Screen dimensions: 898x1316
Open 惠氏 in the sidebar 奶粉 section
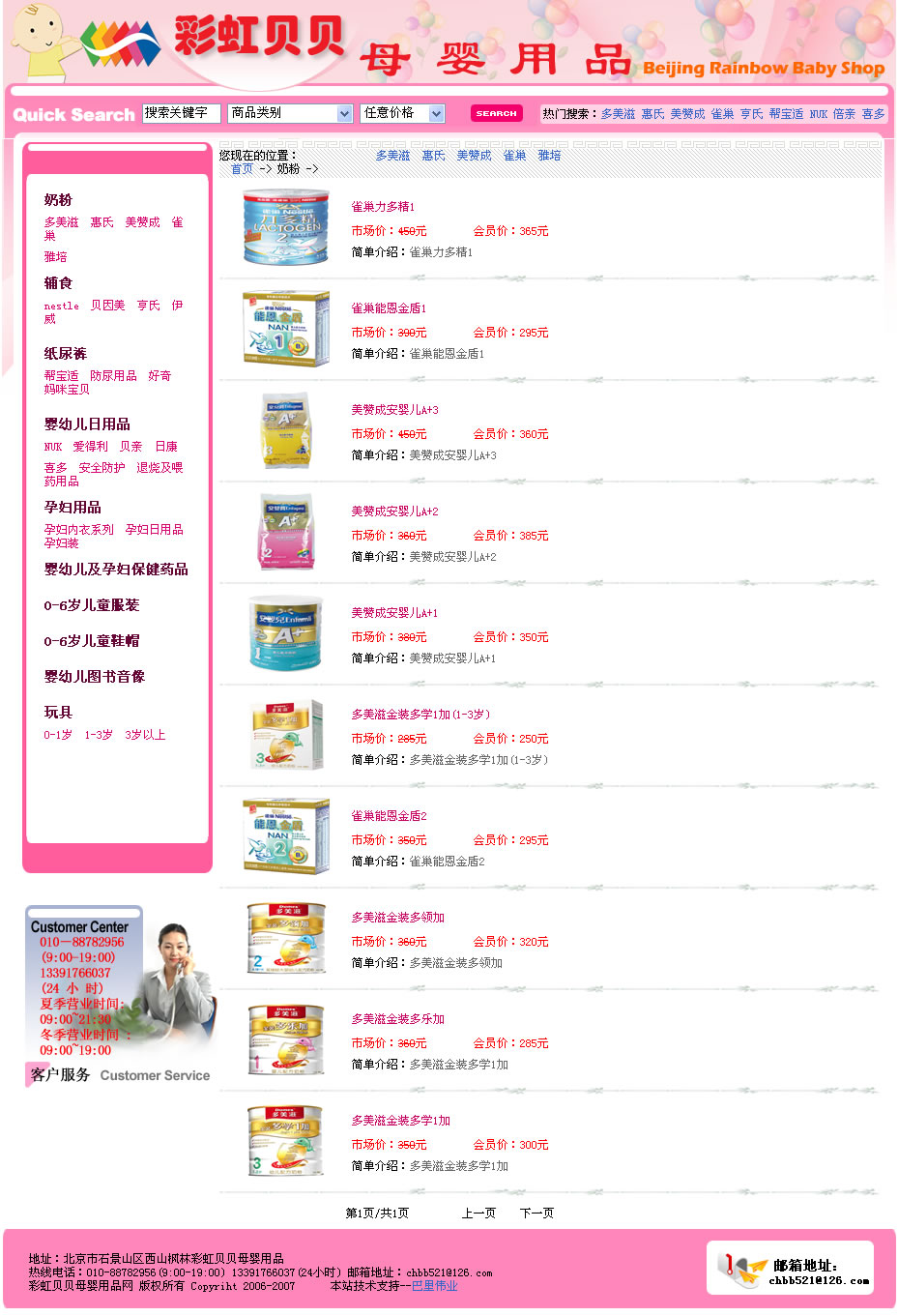click(x=101, y=222)
